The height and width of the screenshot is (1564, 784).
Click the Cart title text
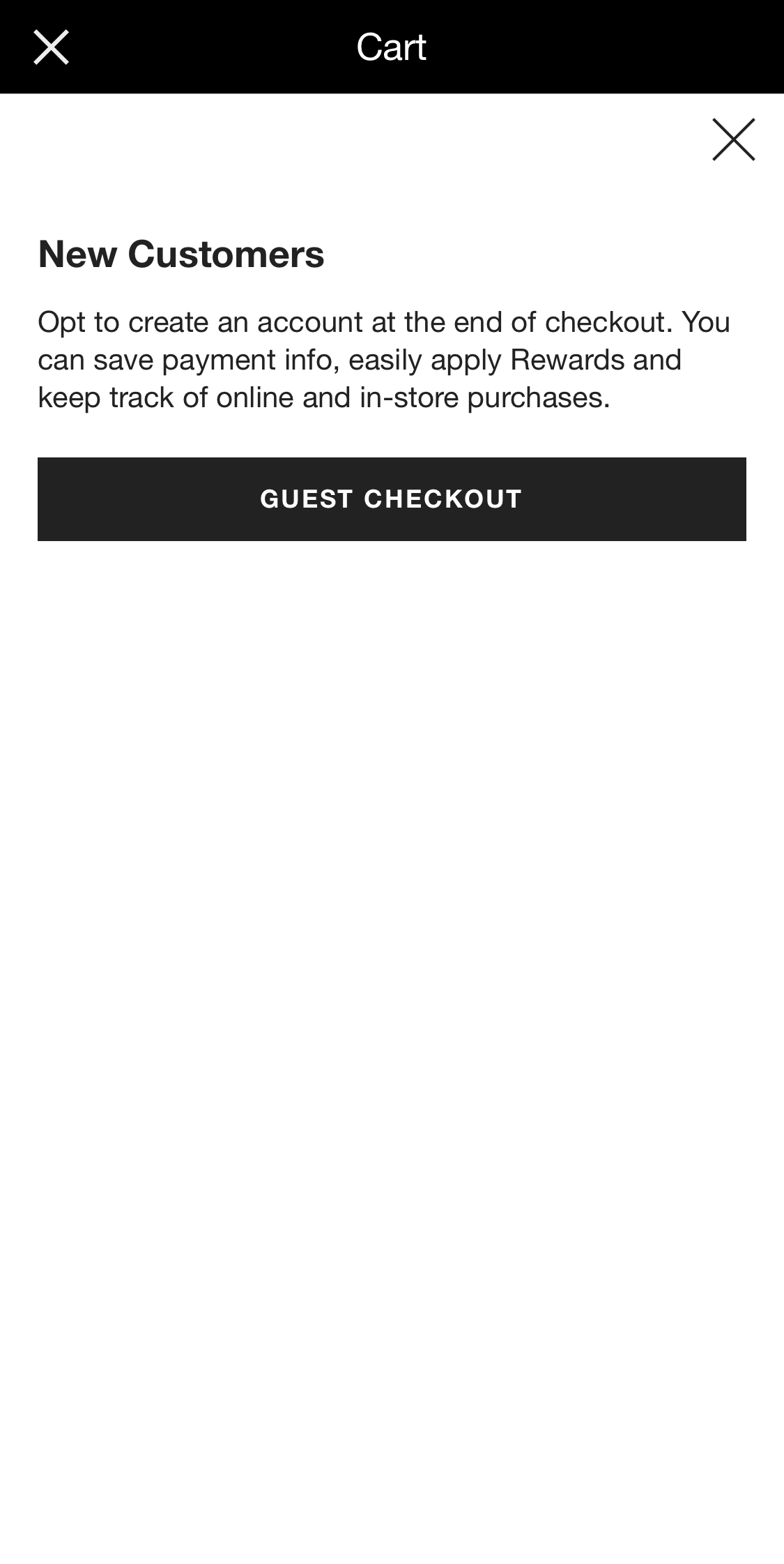coord(392,47)
